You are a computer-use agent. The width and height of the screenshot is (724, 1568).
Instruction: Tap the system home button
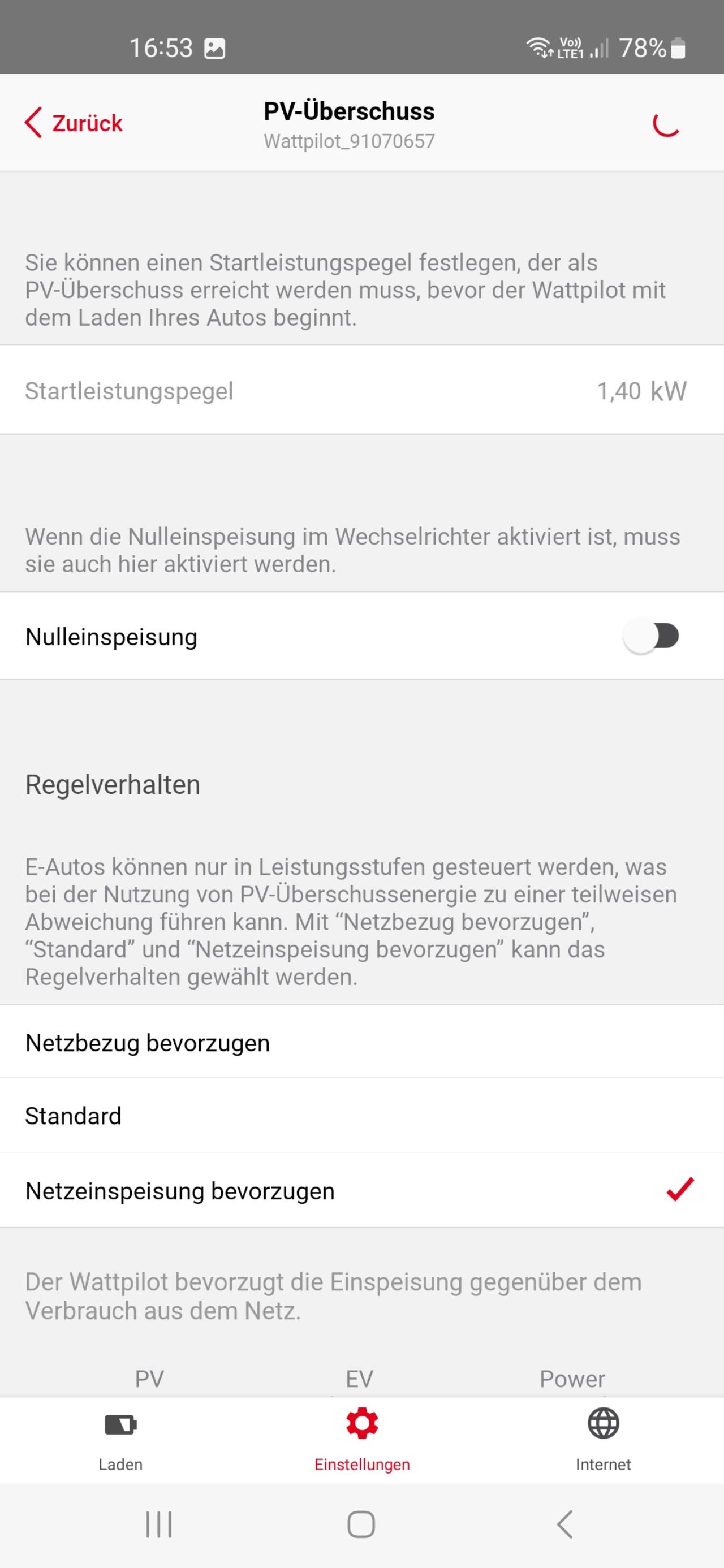[x=361, y=1524]
